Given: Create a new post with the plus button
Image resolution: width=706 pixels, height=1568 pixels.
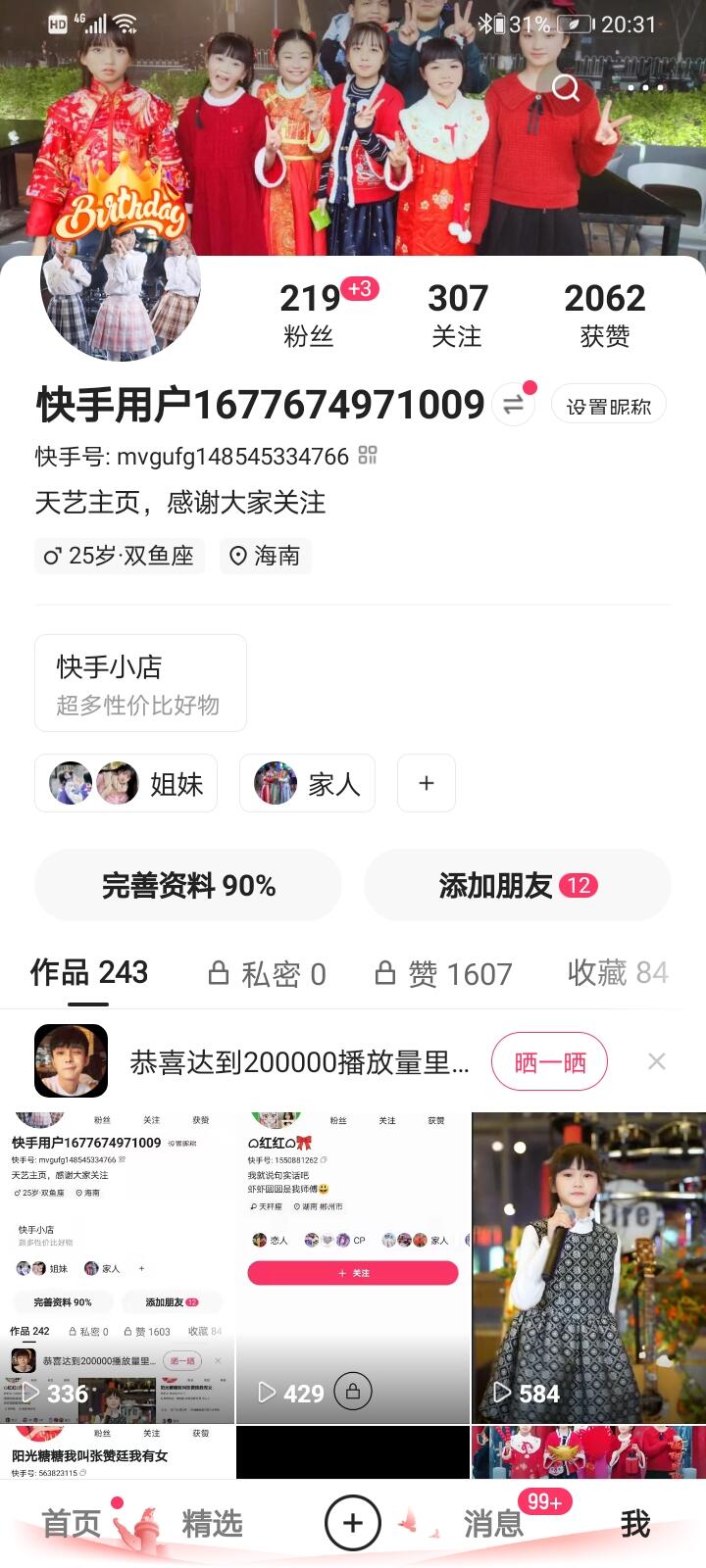Looking at the screenshot, I should (353, 1523).
